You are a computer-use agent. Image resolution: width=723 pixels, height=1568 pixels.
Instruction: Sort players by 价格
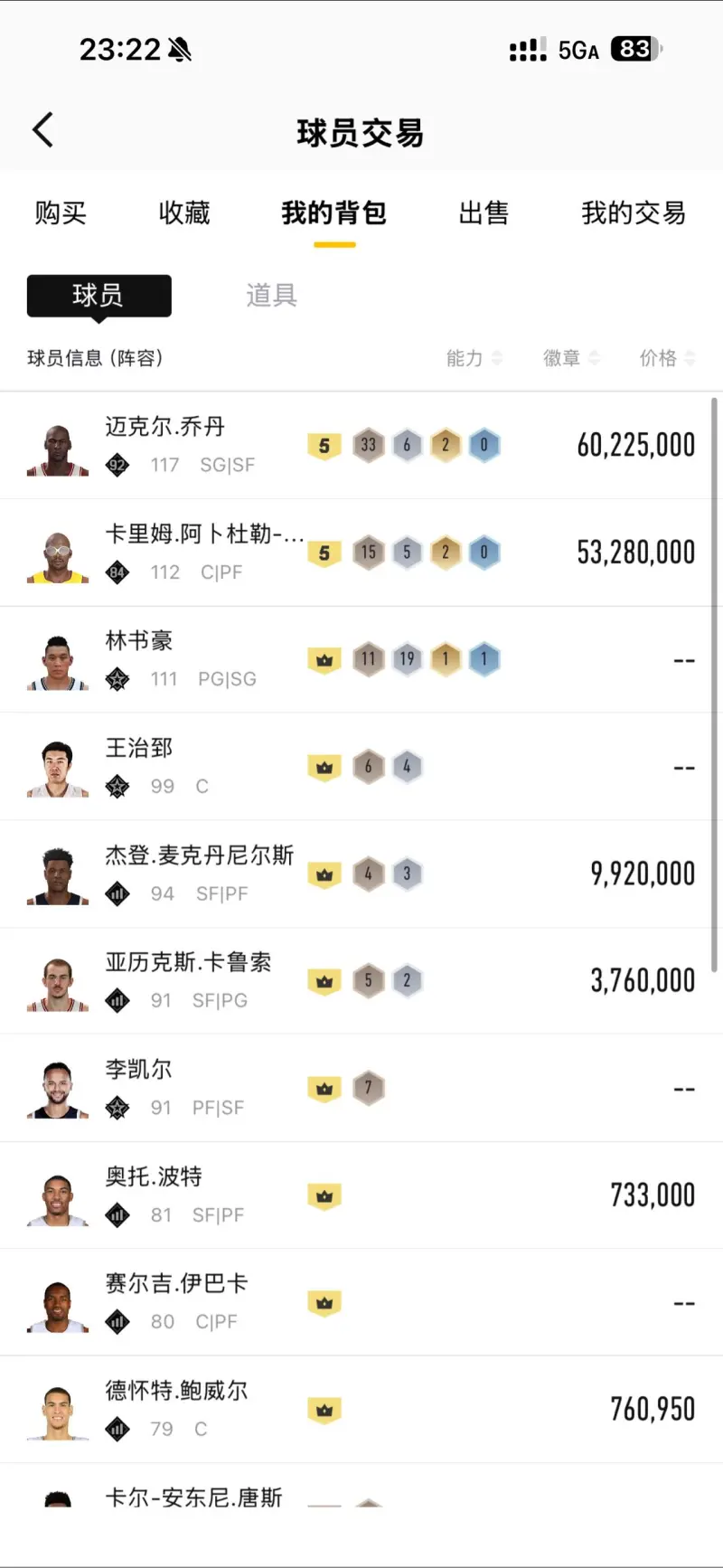(666, 358)
